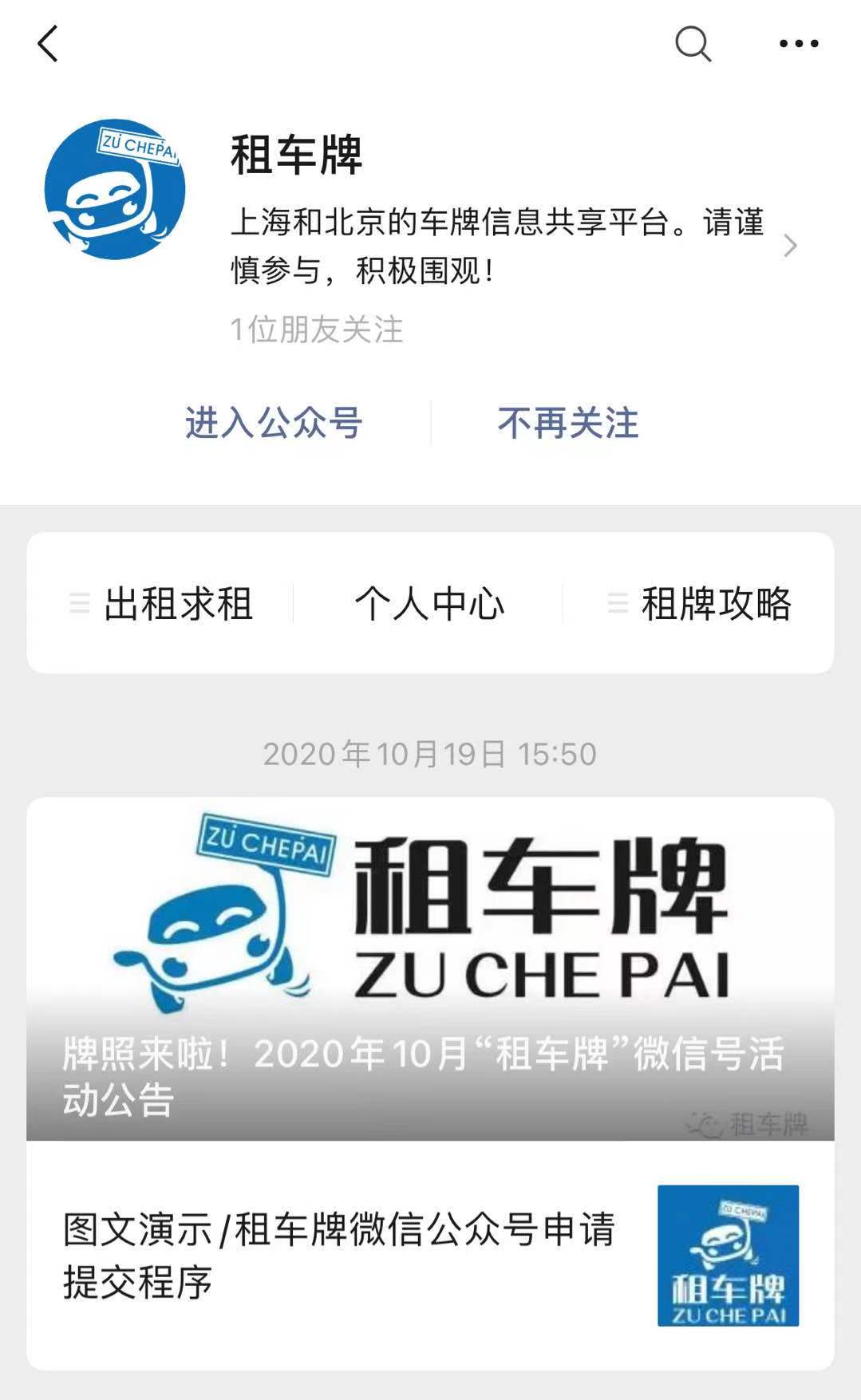Expand account details via the right chevron
The image size is (861, 1400).
pos(791,246)
